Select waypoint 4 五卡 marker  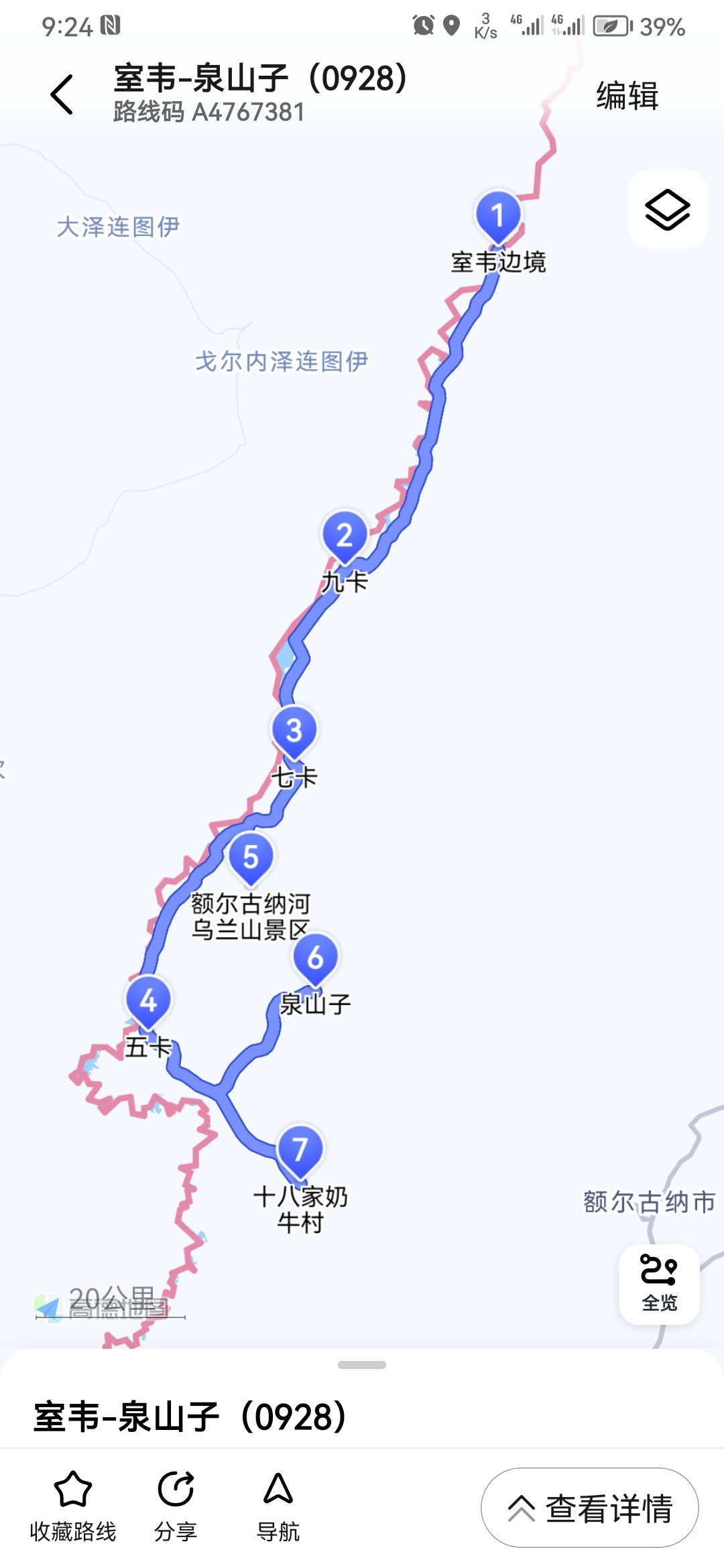148,1001
